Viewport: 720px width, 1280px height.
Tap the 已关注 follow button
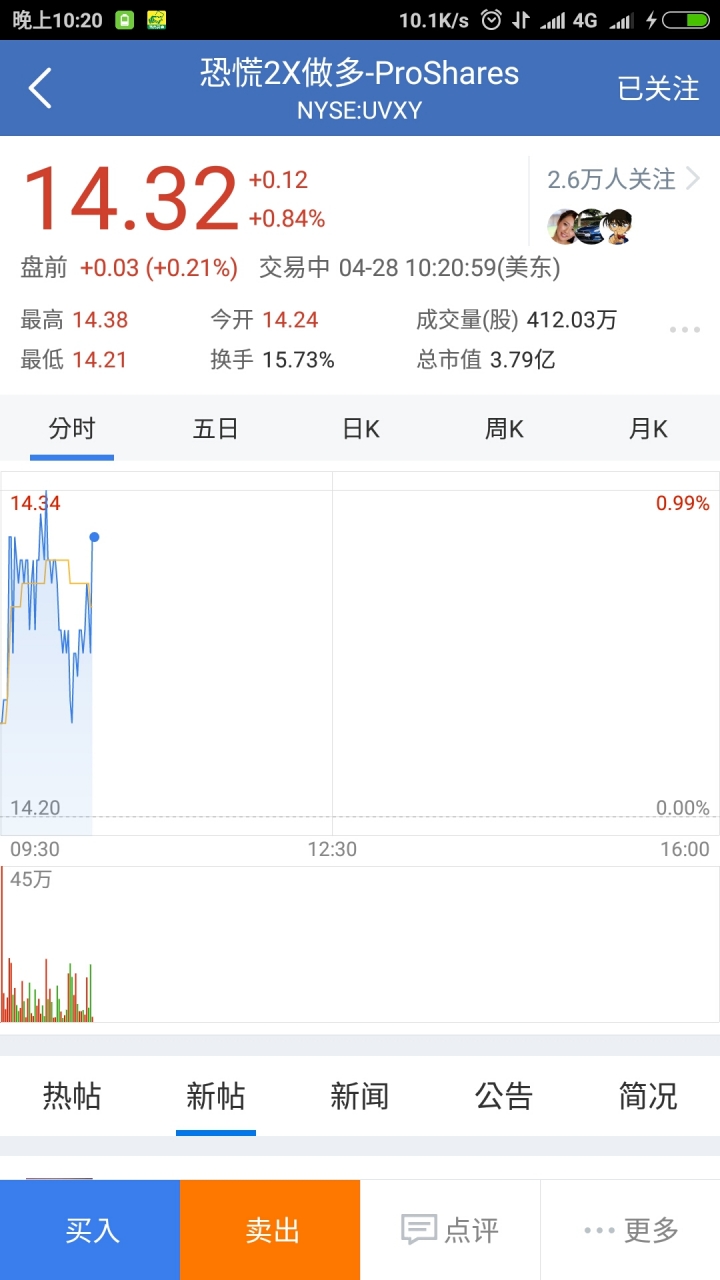657,88
